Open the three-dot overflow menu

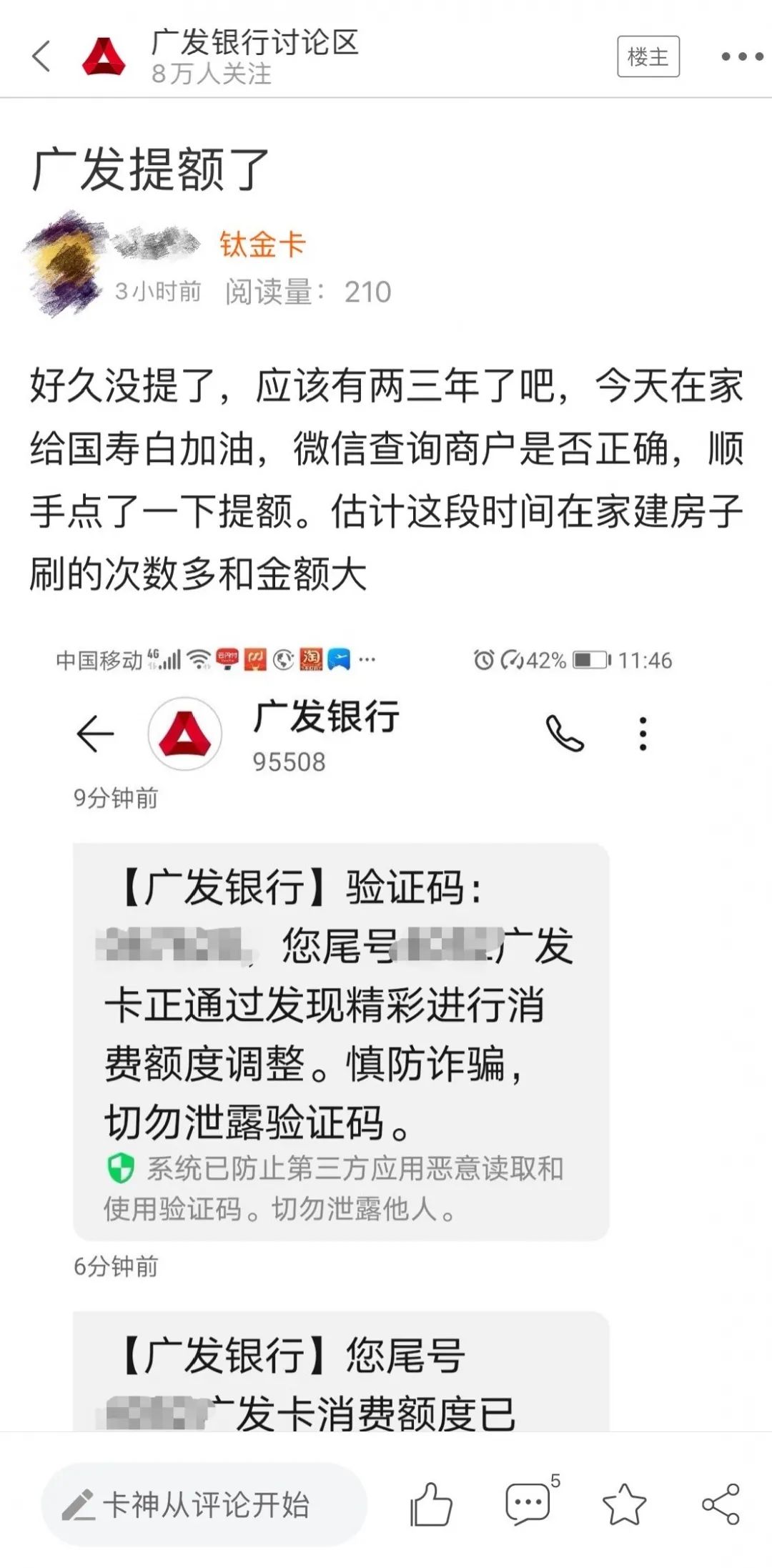(742, 56)
